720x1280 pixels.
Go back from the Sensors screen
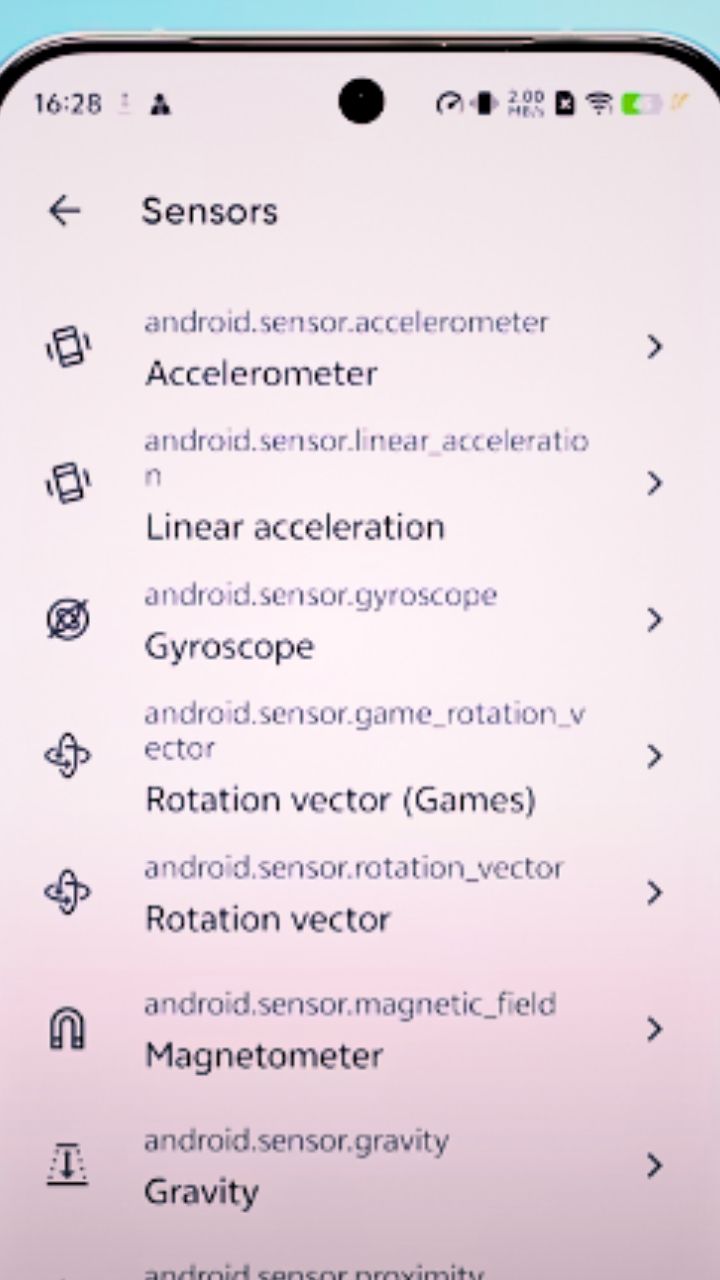[65, 211]
